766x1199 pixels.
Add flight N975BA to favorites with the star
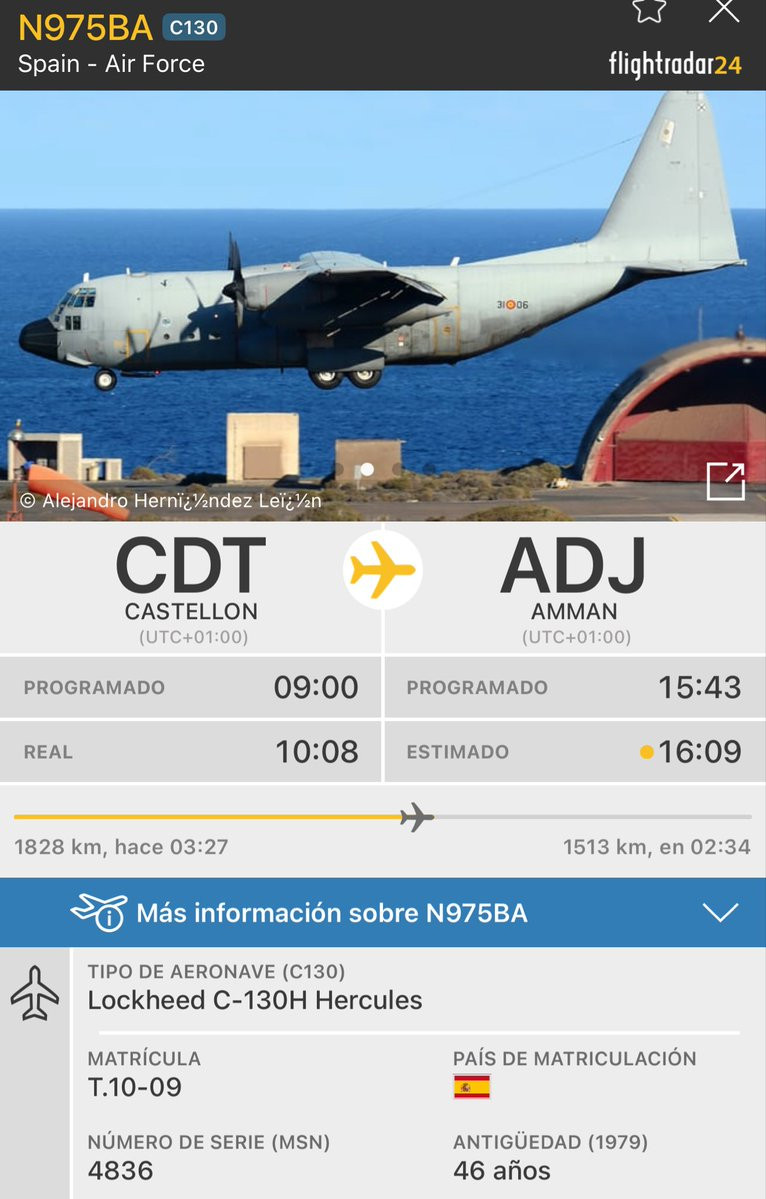coord(649,10)
